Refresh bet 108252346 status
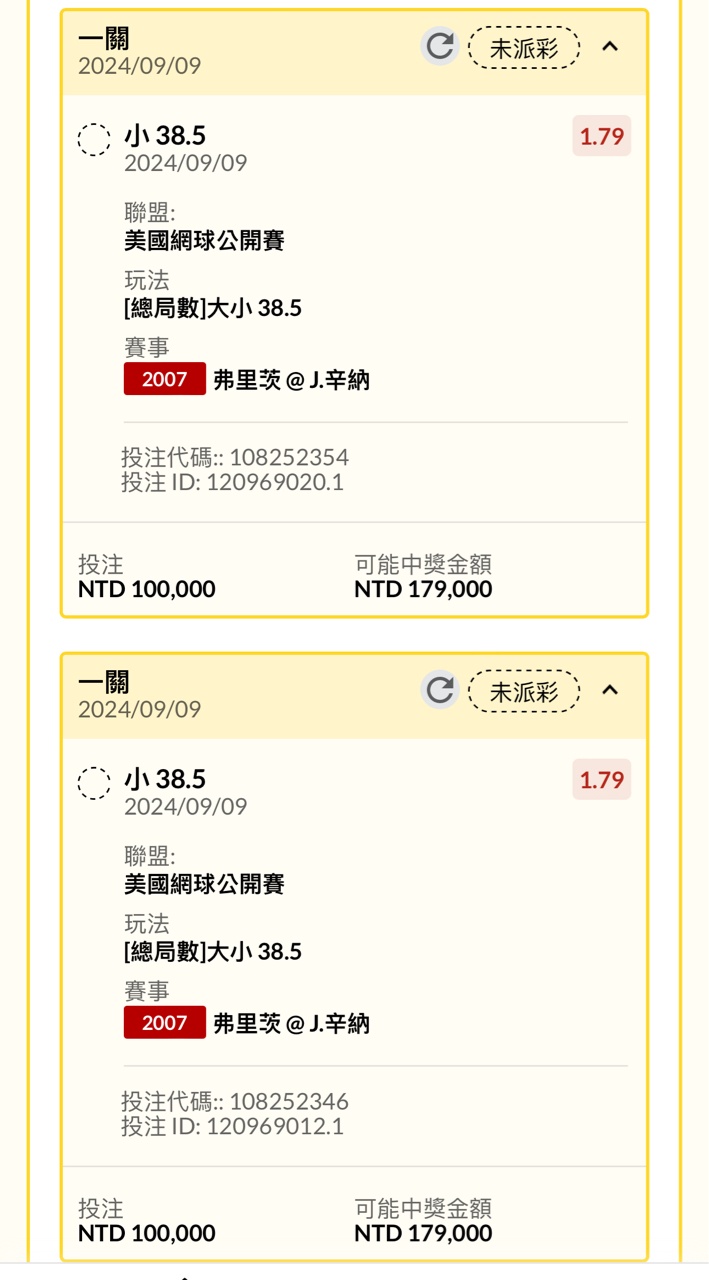 [439, 690]
